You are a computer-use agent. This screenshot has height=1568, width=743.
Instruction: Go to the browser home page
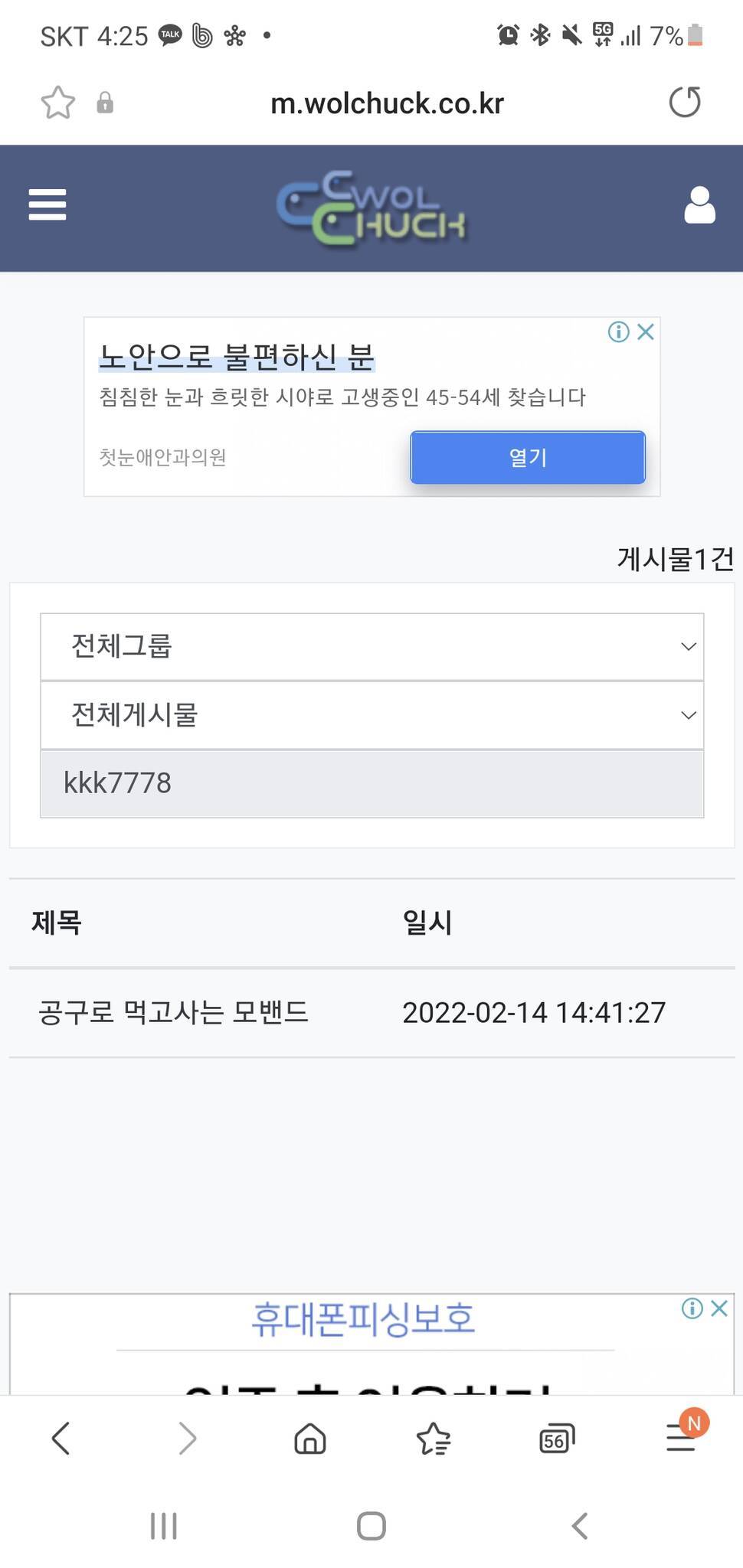coord(310,1439)
